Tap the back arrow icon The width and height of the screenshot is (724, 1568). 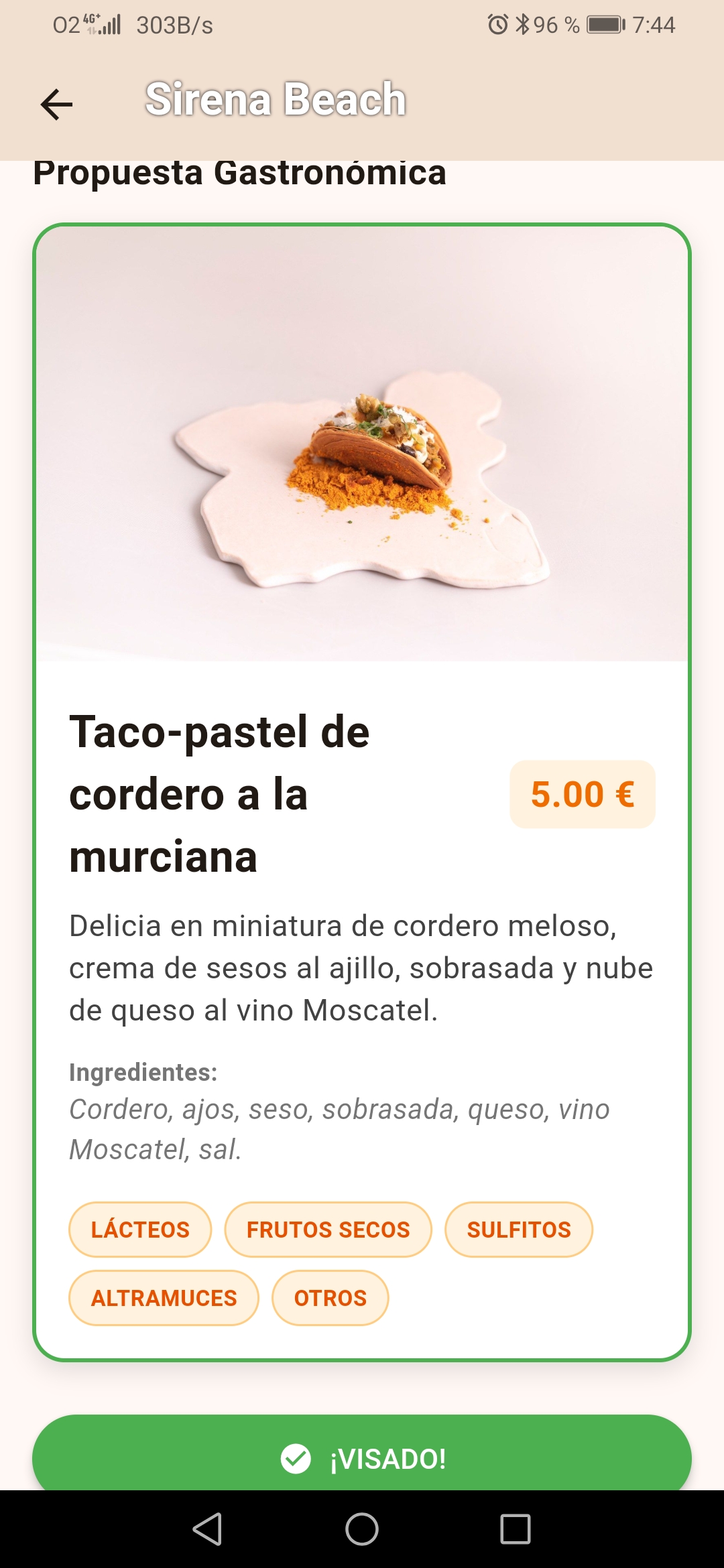point(57,104)
